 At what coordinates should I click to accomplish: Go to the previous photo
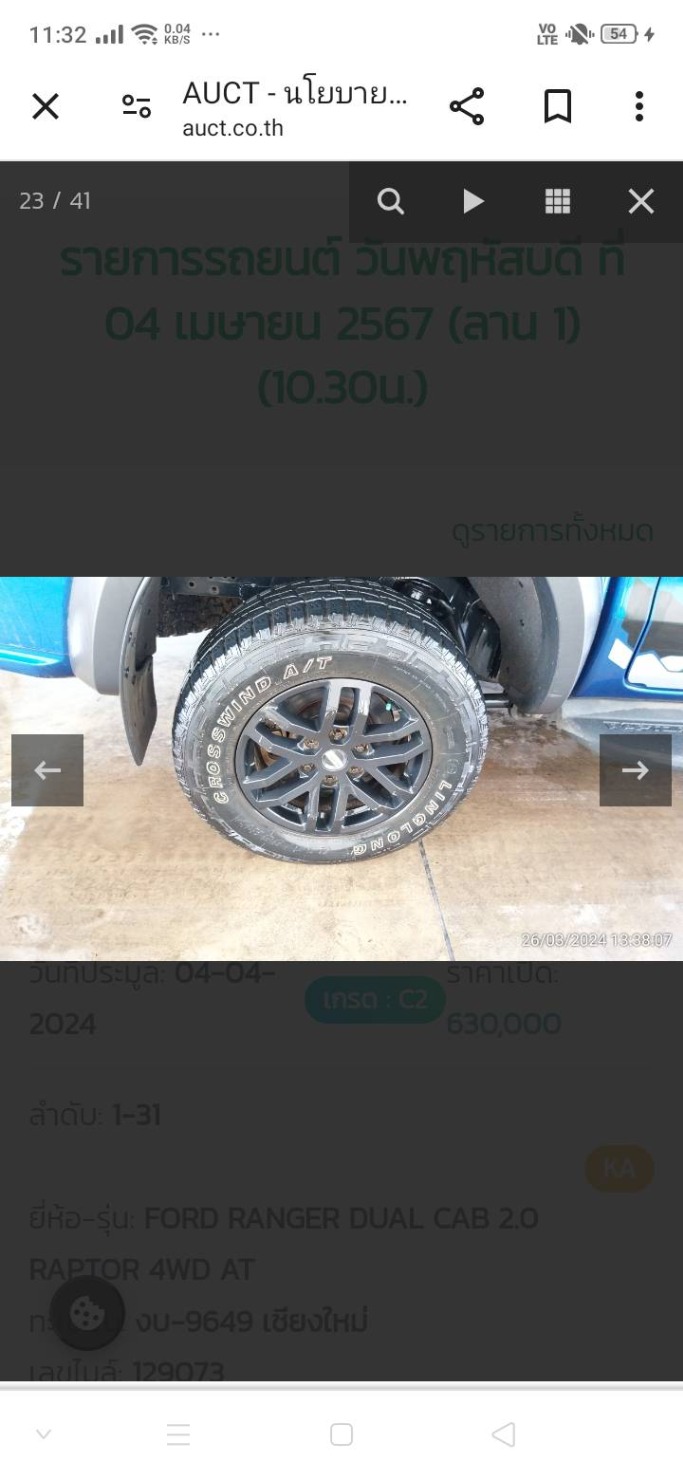[47, 770]
